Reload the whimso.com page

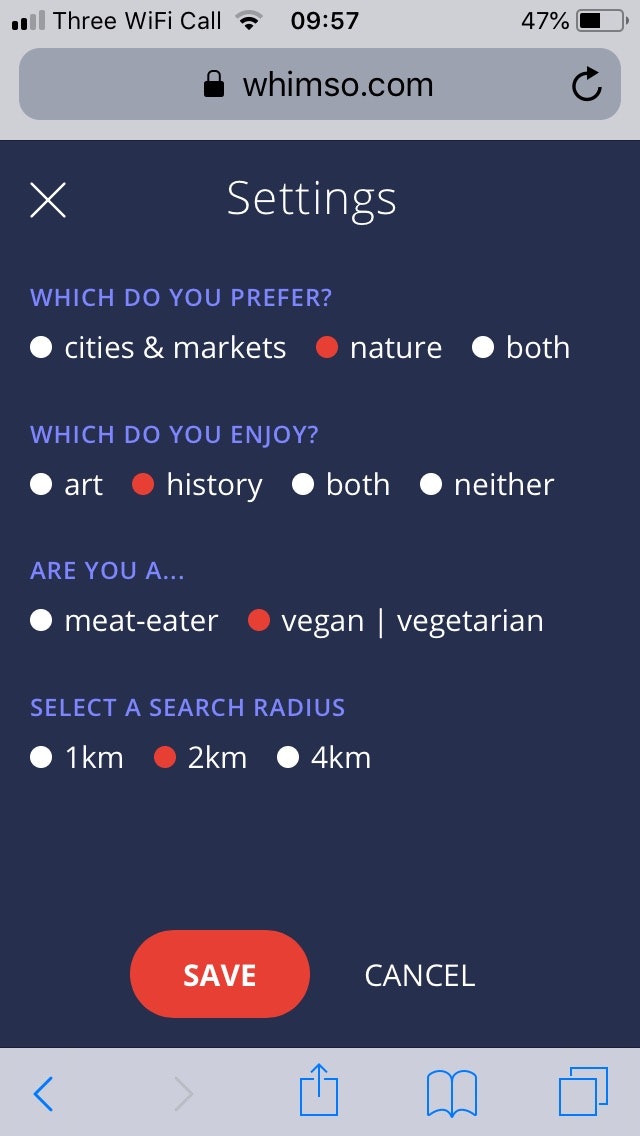(587, 85)
